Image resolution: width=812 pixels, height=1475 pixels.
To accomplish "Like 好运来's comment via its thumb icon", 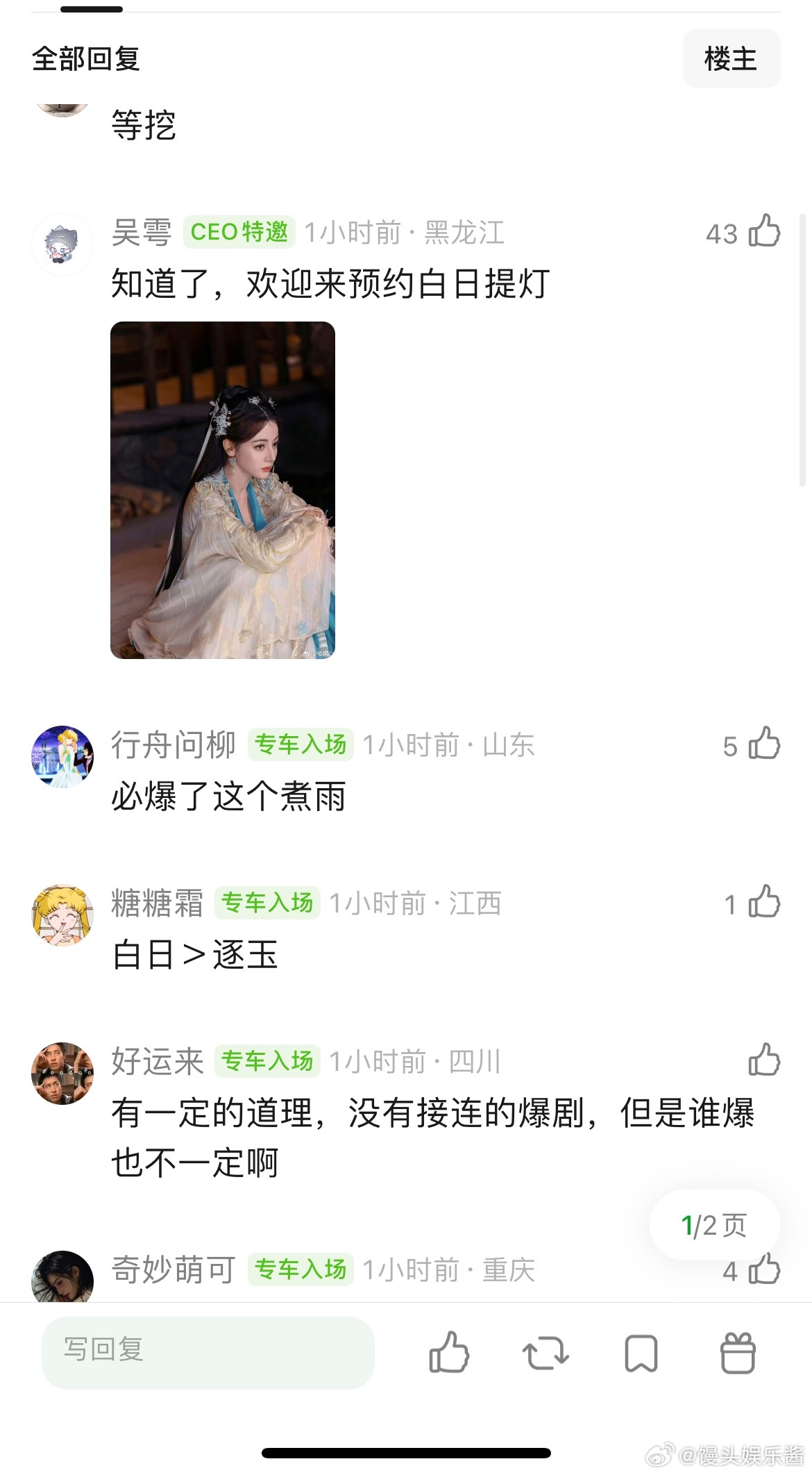I will click(x=765, y=1060).
